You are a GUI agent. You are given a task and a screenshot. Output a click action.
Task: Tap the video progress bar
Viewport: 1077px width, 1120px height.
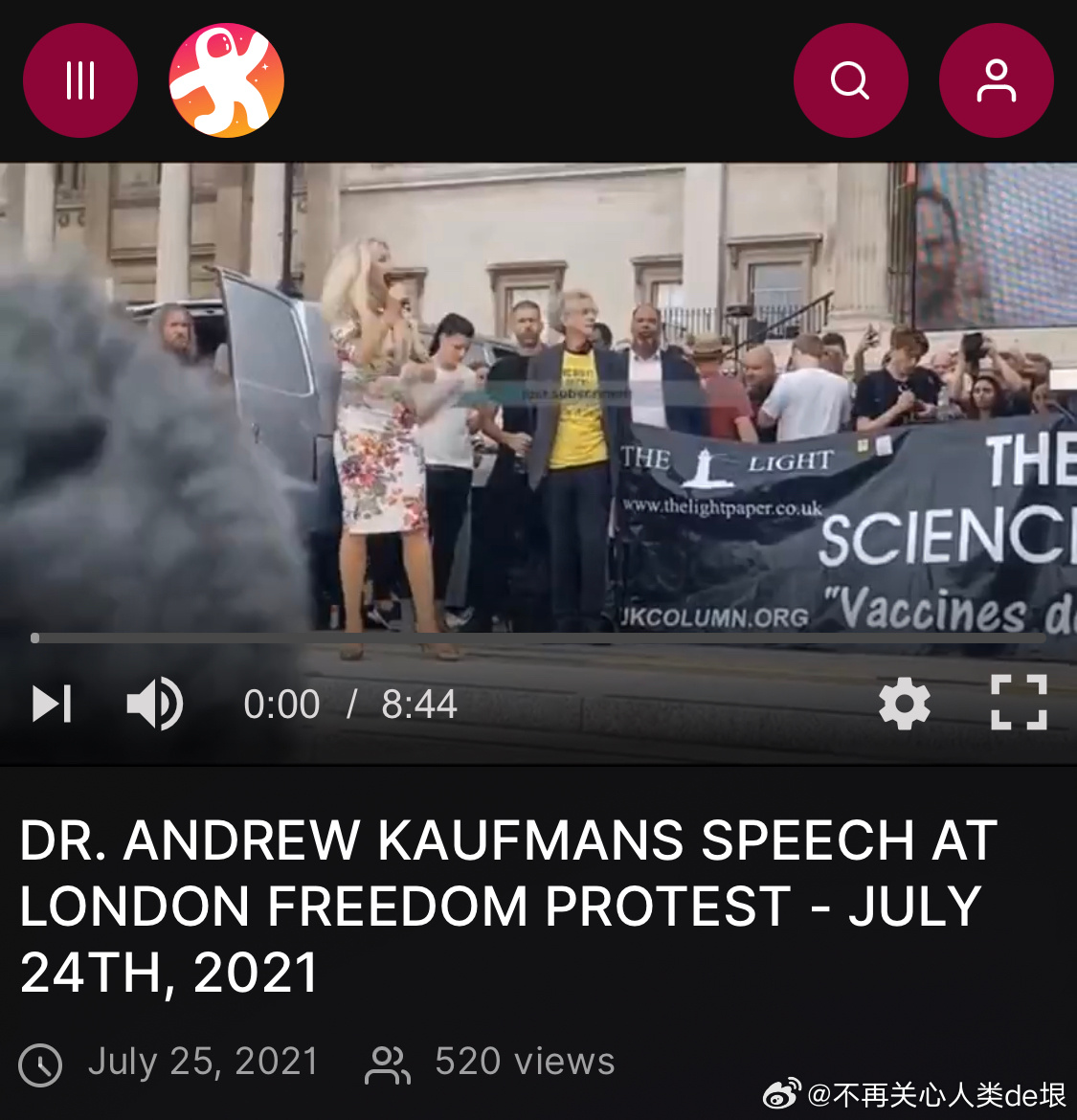click(538, 638)
